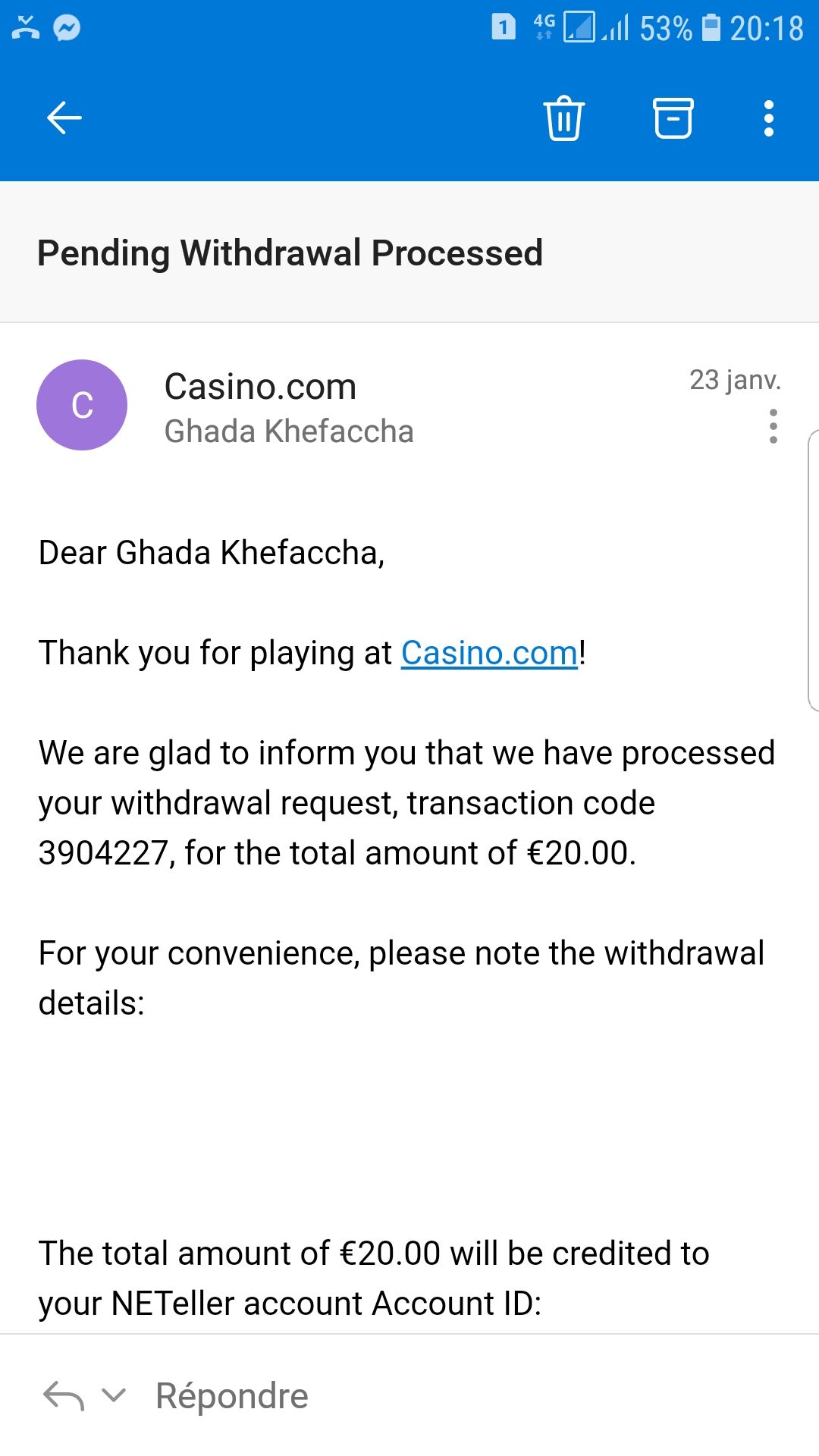Tap Répondre to reply to the email
The image size is (819, 1456).
click(232, 1395)
